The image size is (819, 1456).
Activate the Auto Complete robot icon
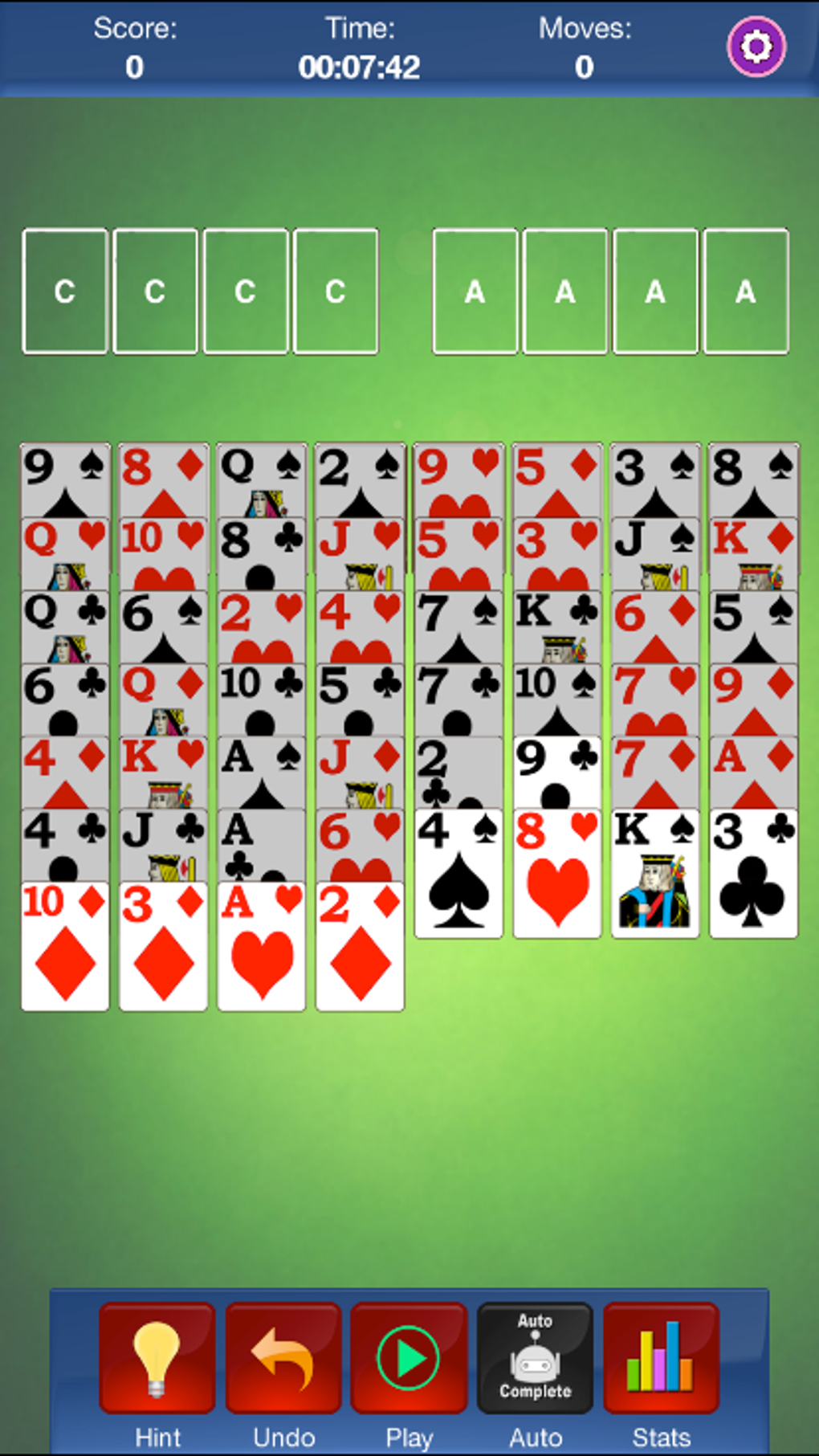click(x=535, y=1354)
